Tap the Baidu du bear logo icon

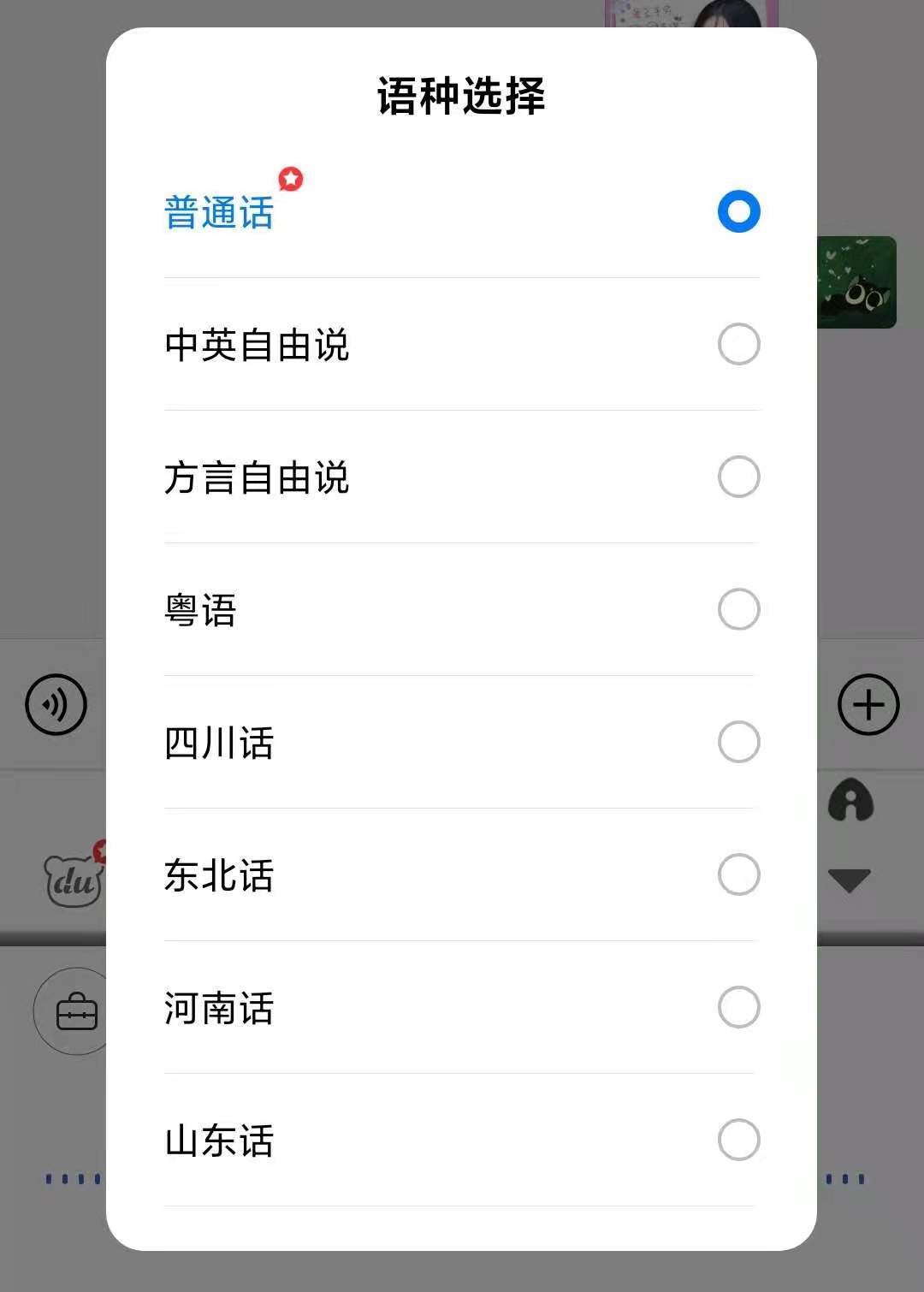pyautogui.click(x=73, y=881)
